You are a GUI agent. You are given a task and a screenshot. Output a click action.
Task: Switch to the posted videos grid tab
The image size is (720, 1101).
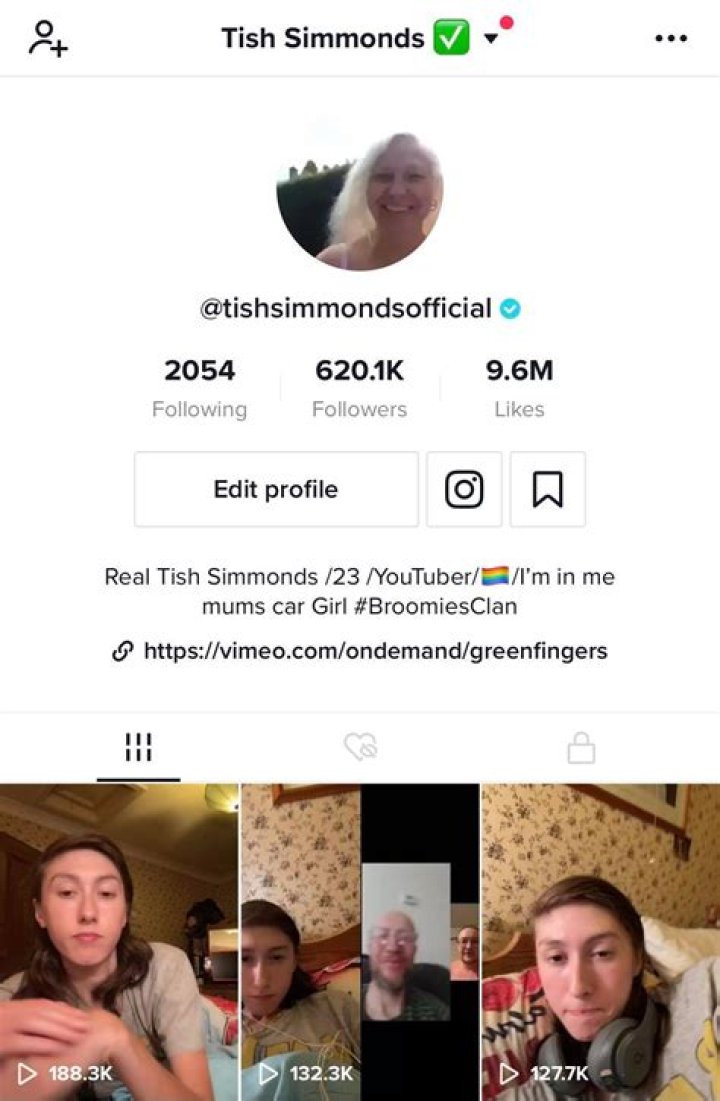[138, 746]
